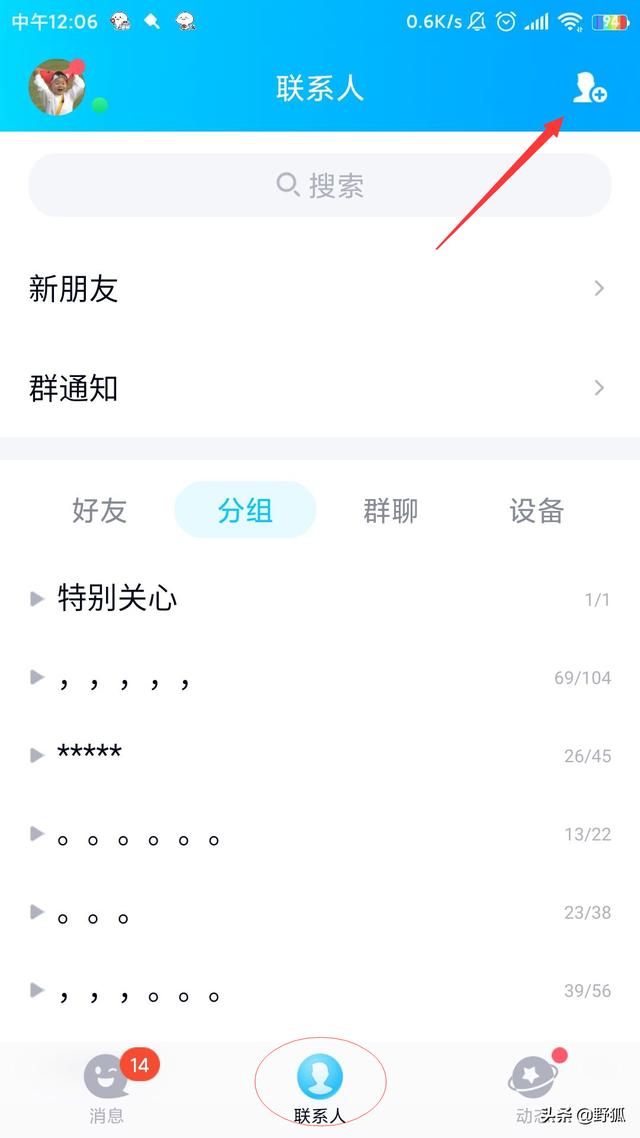Switch to 群聊 tab

click(390, 510)
